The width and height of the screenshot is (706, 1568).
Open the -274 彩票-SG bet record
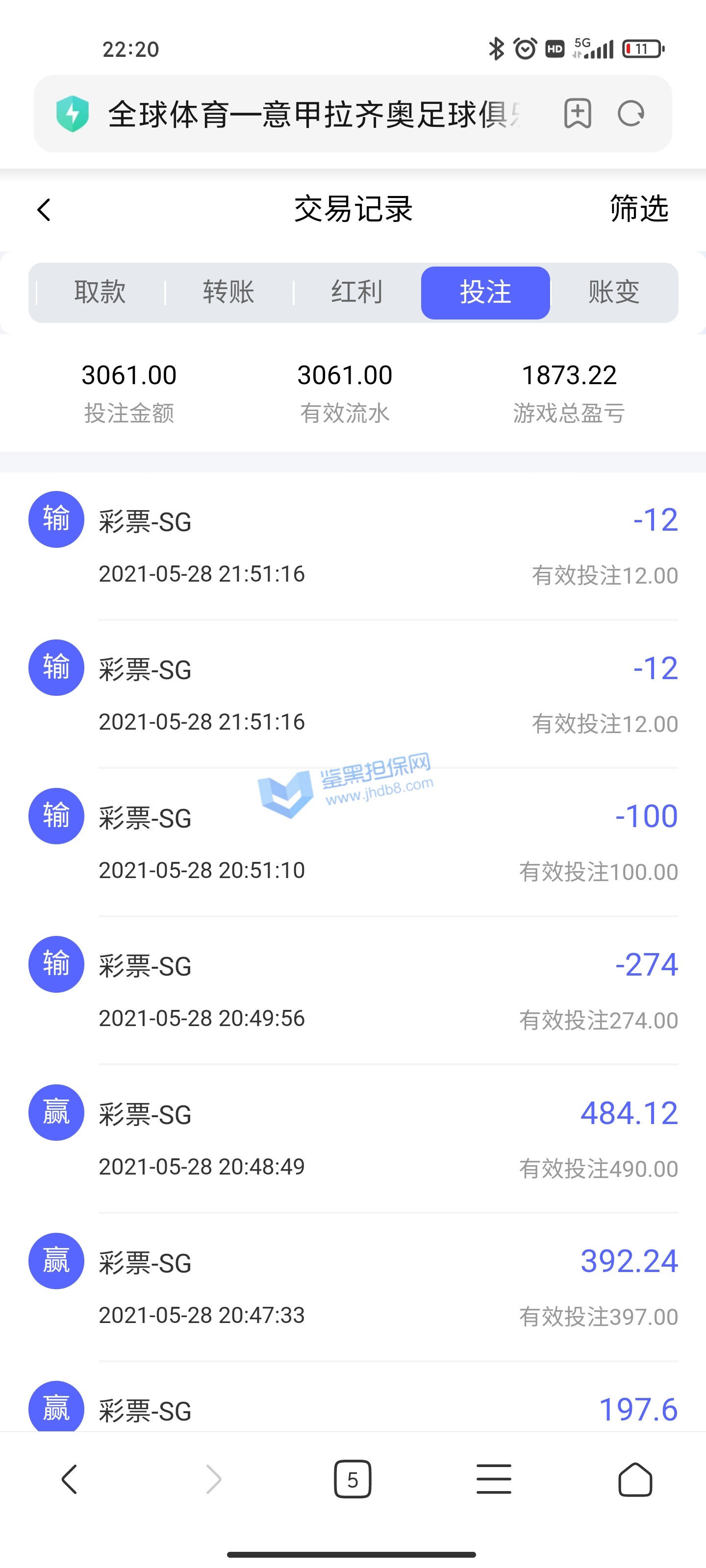(x=353, y=991)
